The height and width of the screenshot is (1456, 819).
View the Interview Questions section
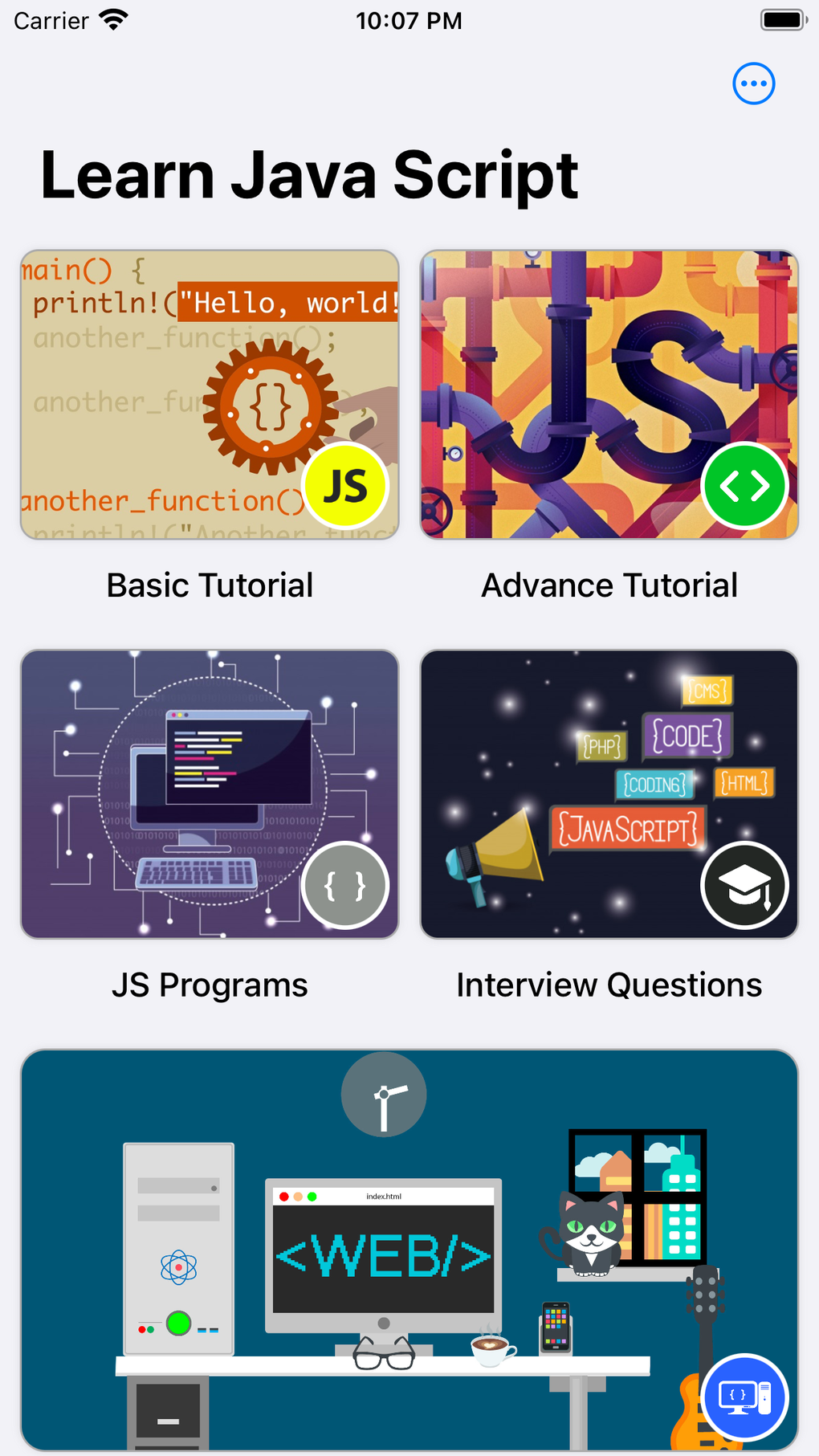click(x=609, y=794)
